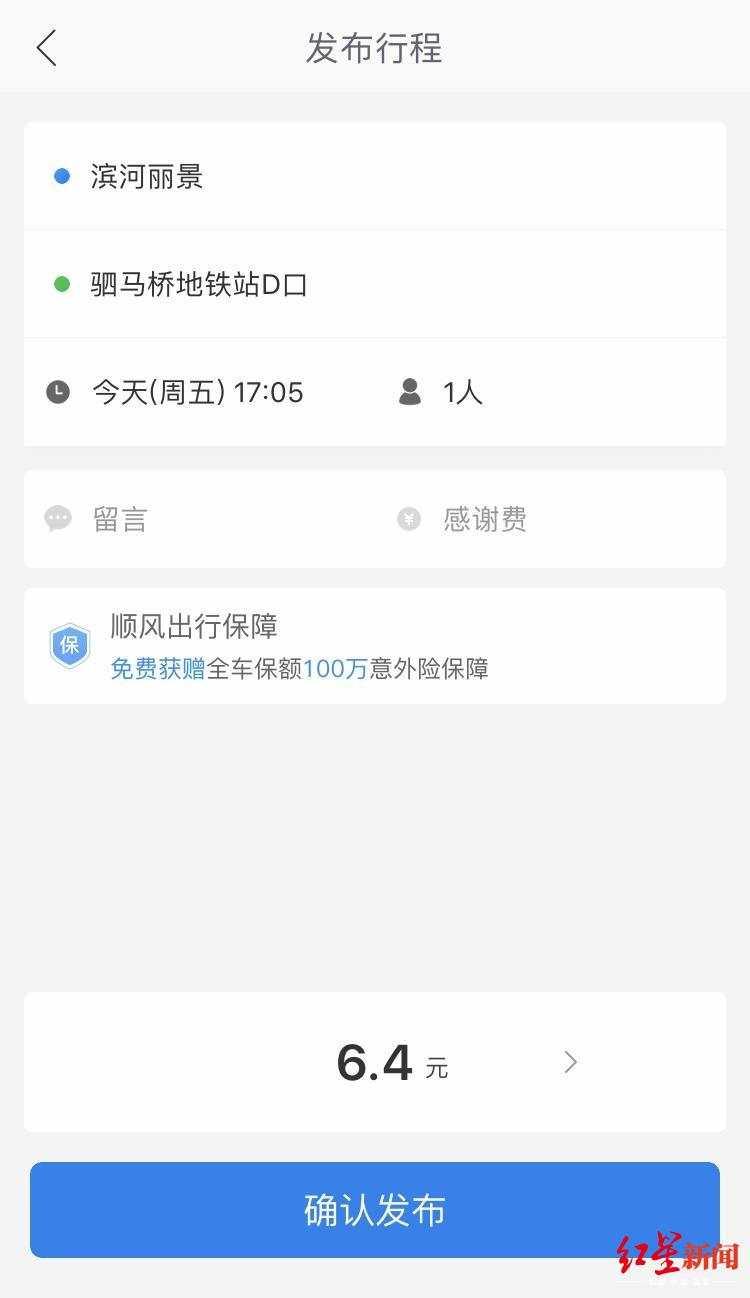Click the ¥ coin icon for 感谢费
This screenshot has height=1298, width=750.
pos(409,518)
